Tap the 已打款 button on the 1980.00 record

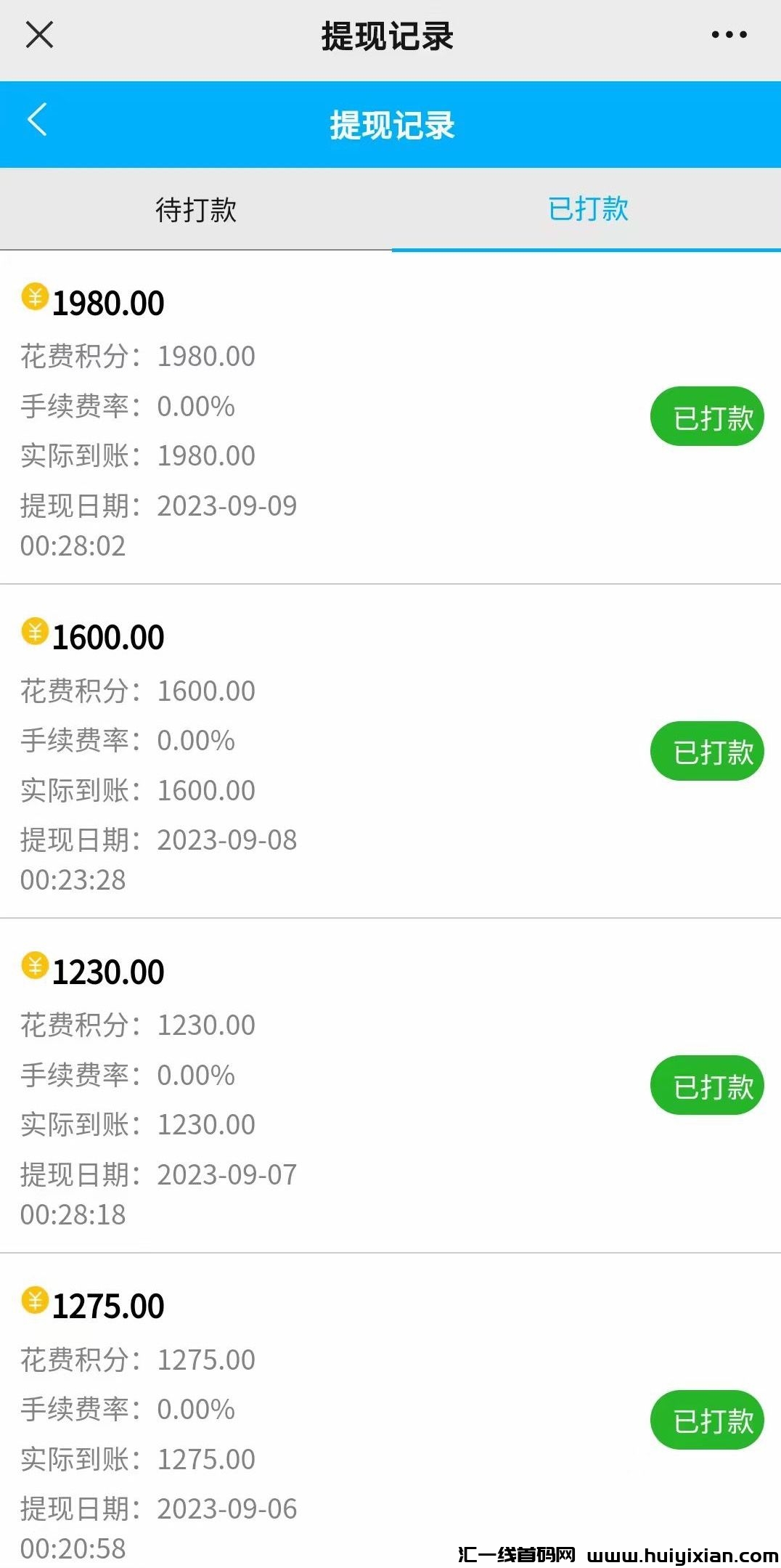click(x=706, y=415)
